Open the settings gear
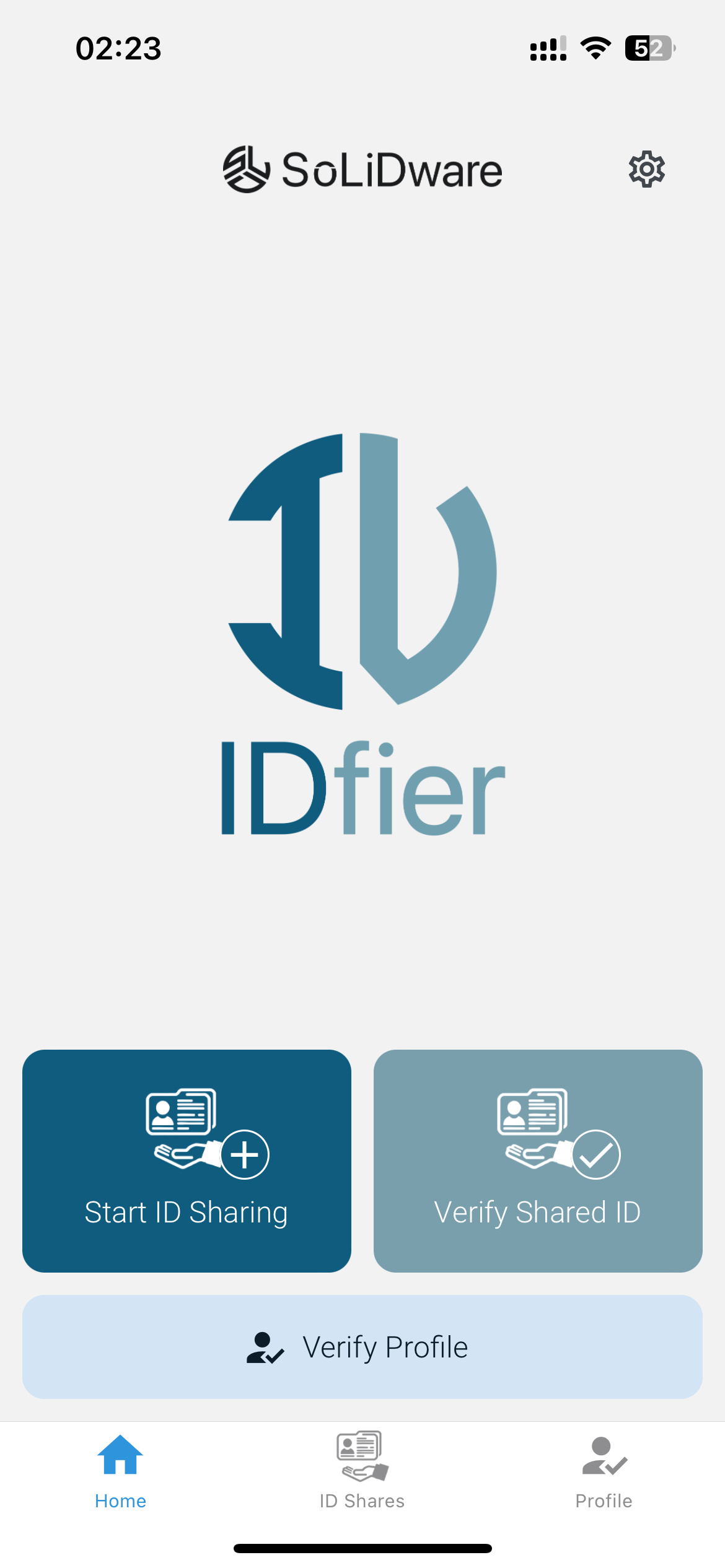 (x=646, y=169)
